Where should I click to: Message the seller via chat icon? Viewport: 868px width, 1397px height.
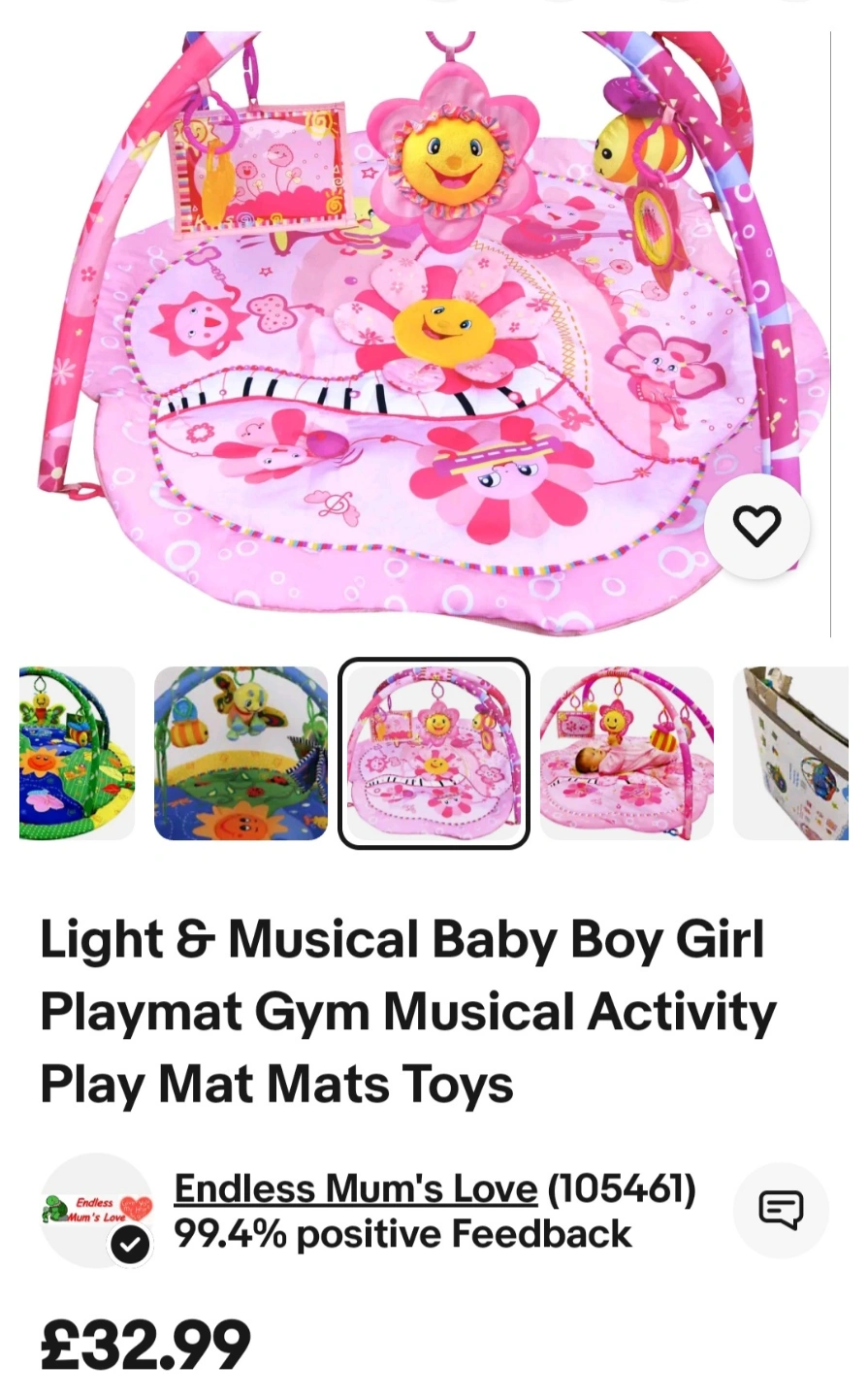(x=781, y=1210)
